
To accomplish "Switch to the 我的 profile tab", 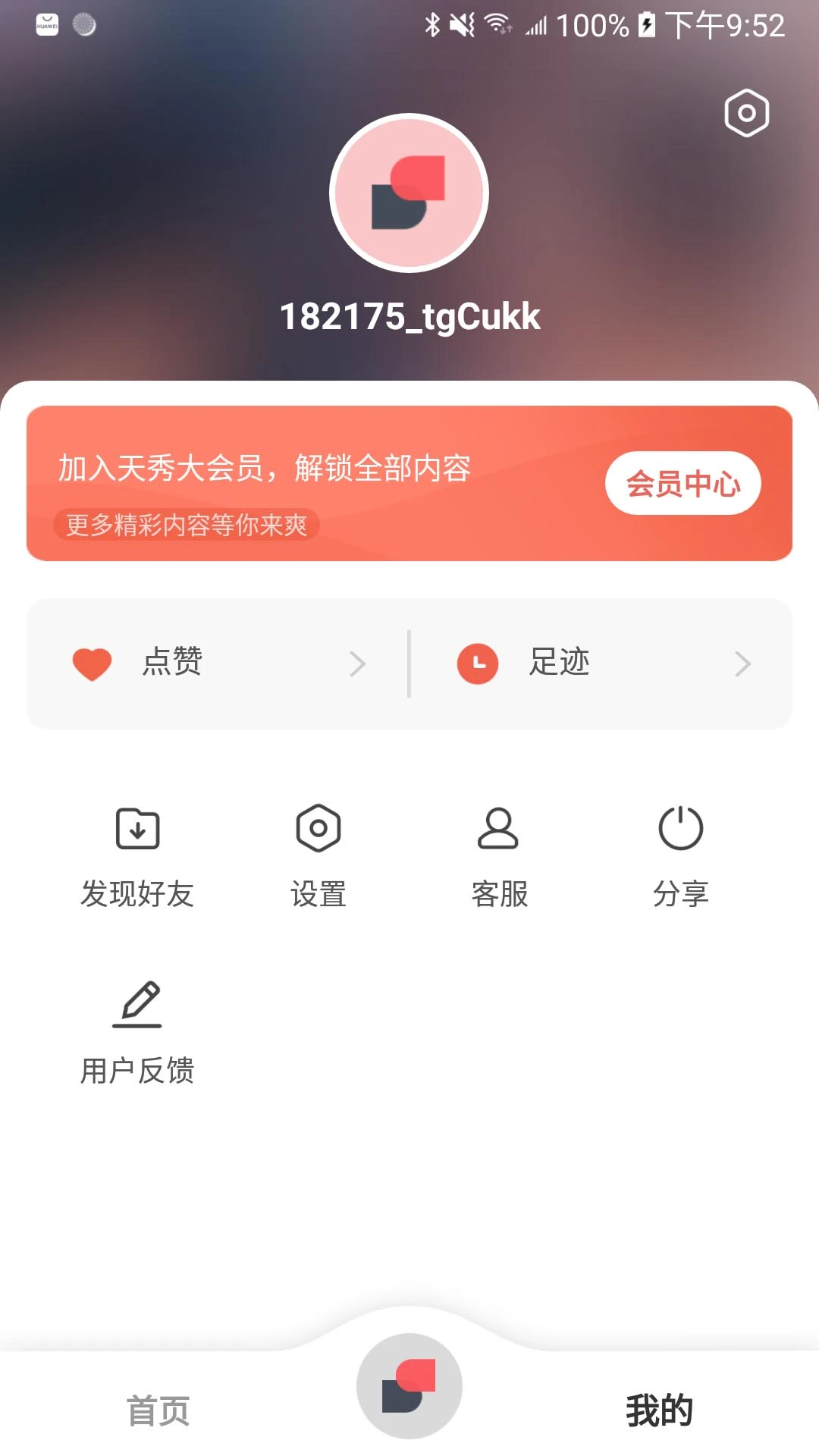I will (x=659, y=1407).
